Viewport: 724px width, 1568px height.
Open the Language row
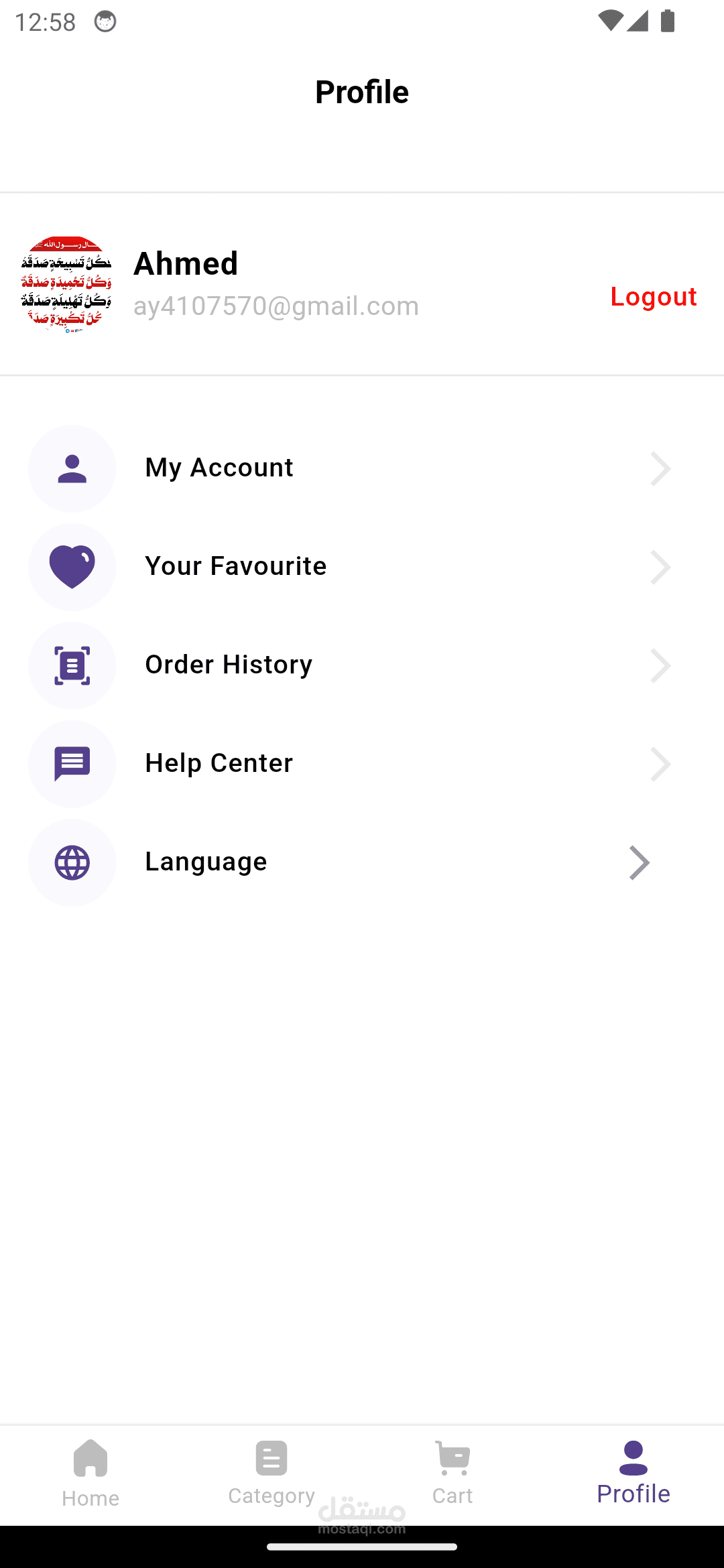[x=362, y=862]
